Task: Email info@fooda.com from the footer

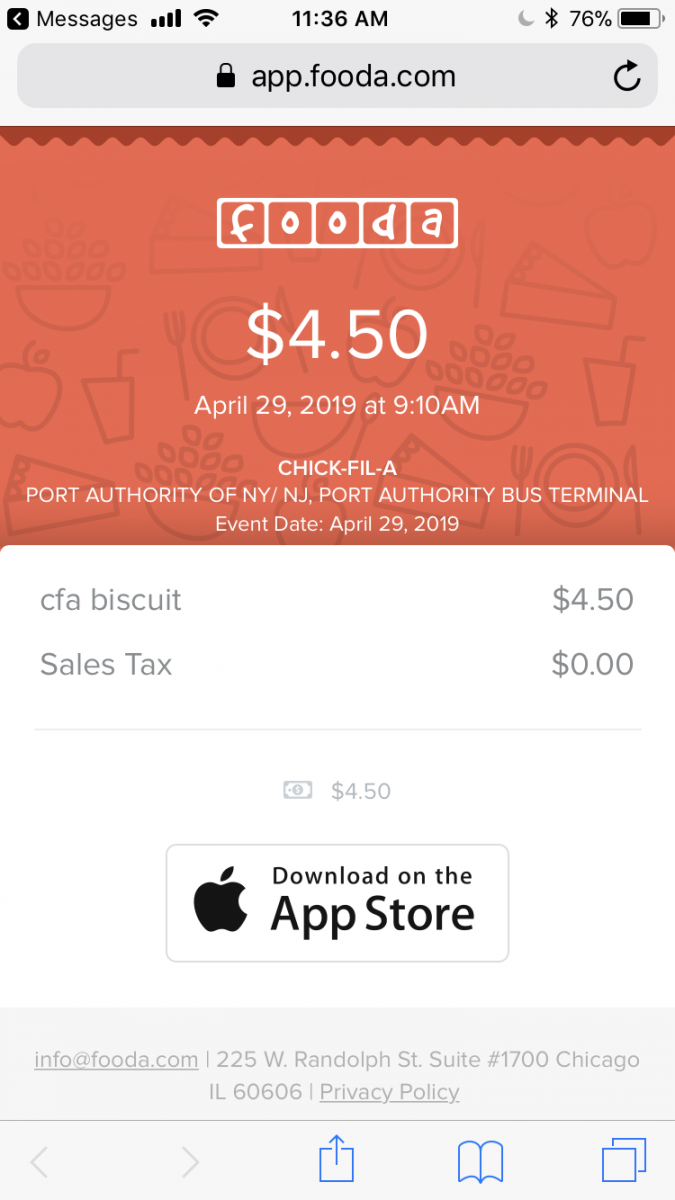Action: point(116,1060)
